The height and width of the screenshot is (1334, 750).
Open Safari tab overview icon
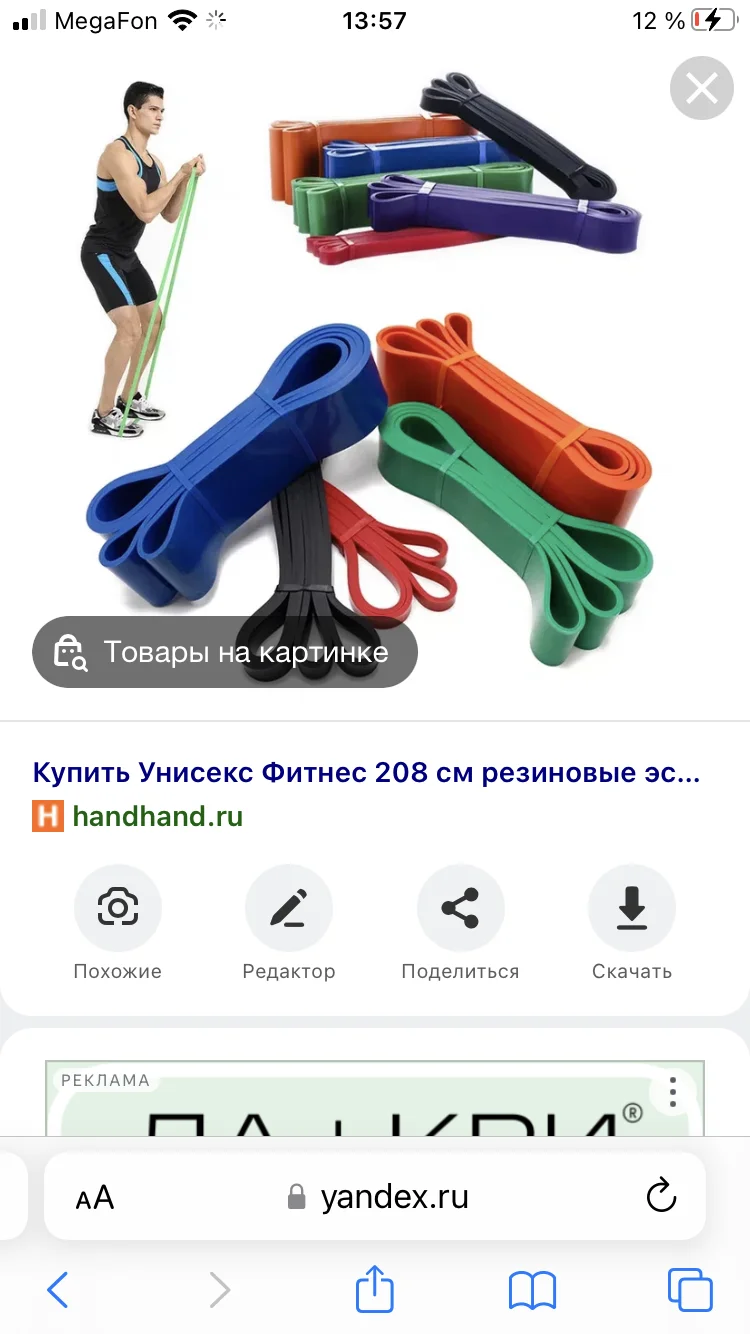(x=688, y=1290)
